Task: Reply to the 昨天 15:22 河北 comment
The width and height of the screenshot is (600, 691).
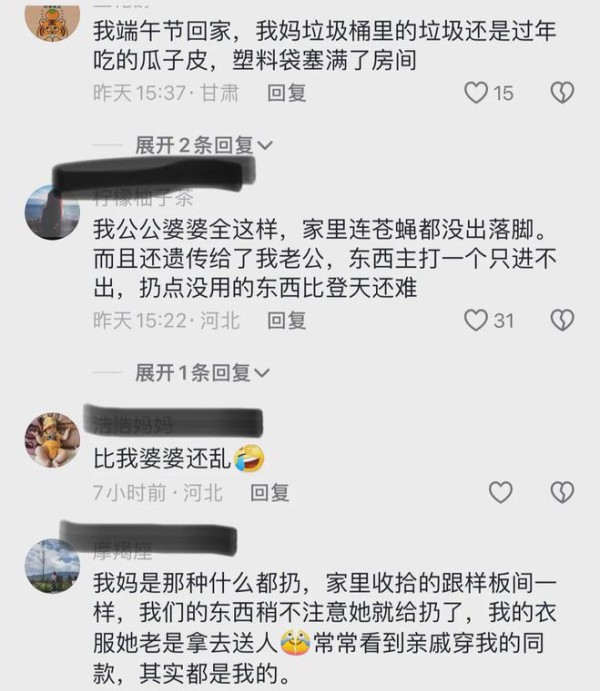Action: pos(286,320)
